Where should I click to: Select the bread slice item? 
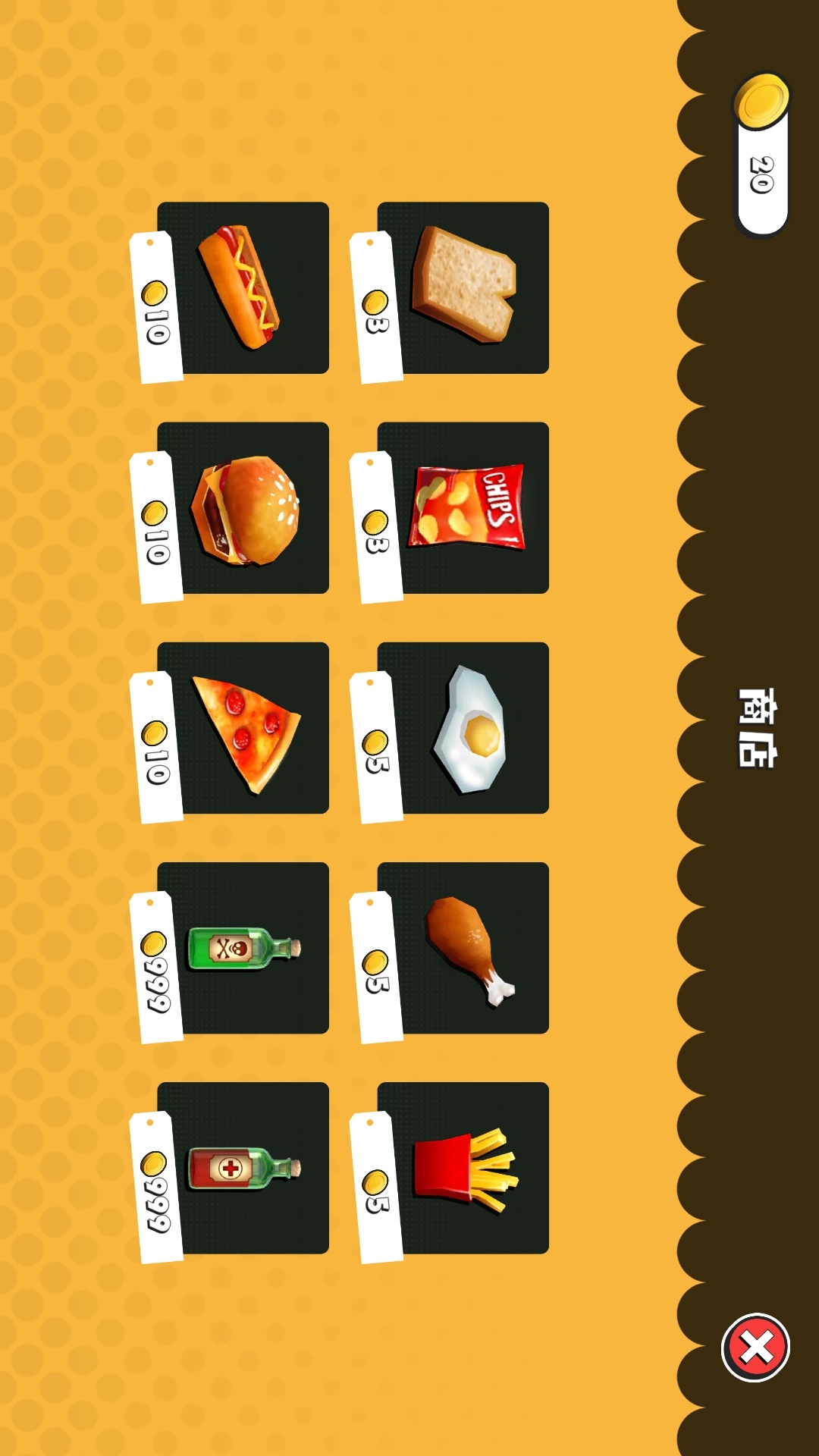[x=463, y=288]
